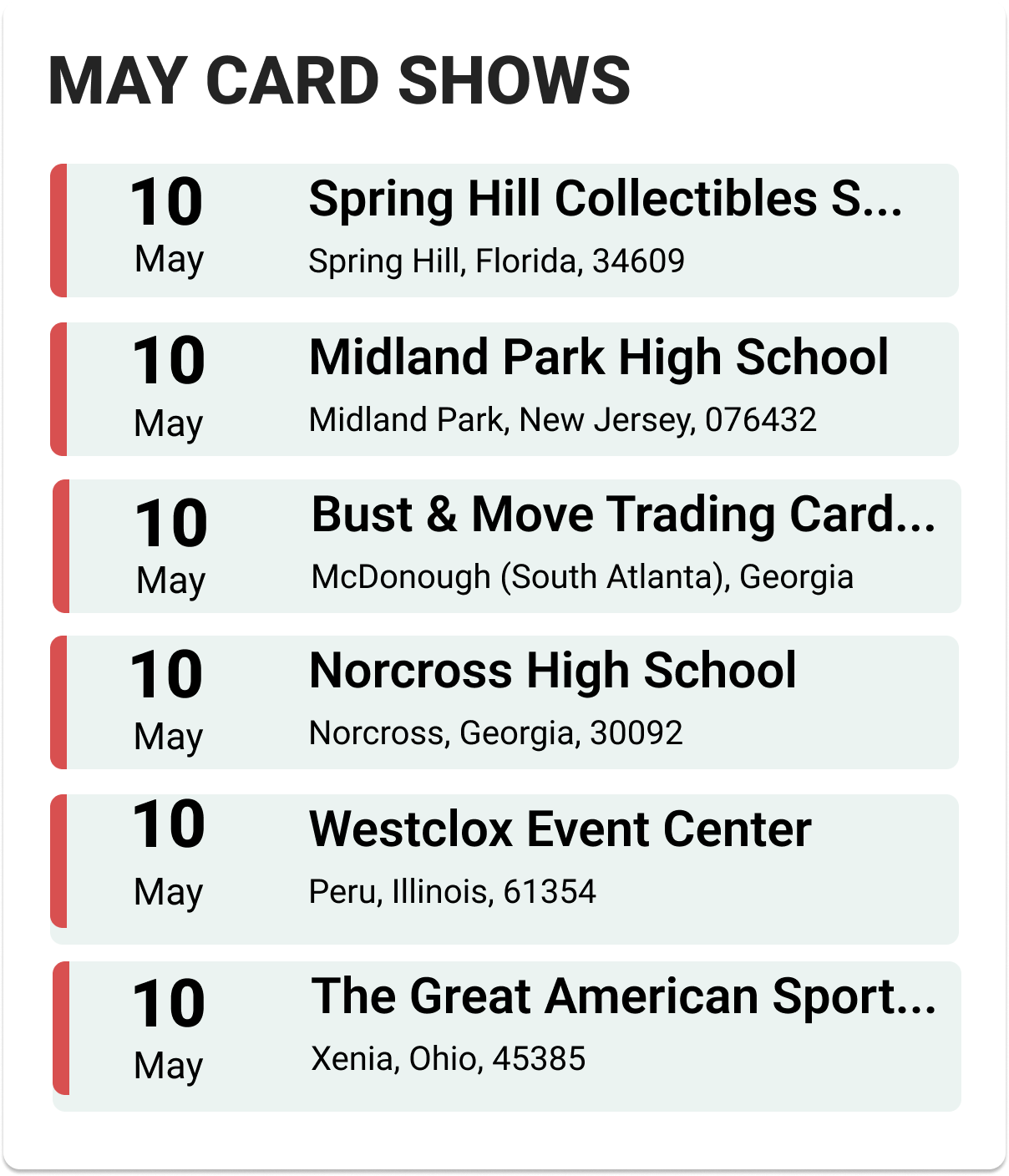View The Great American Sport show in Xenia
This screenshot has height=1176, width=1009.
tap(622, 997)
